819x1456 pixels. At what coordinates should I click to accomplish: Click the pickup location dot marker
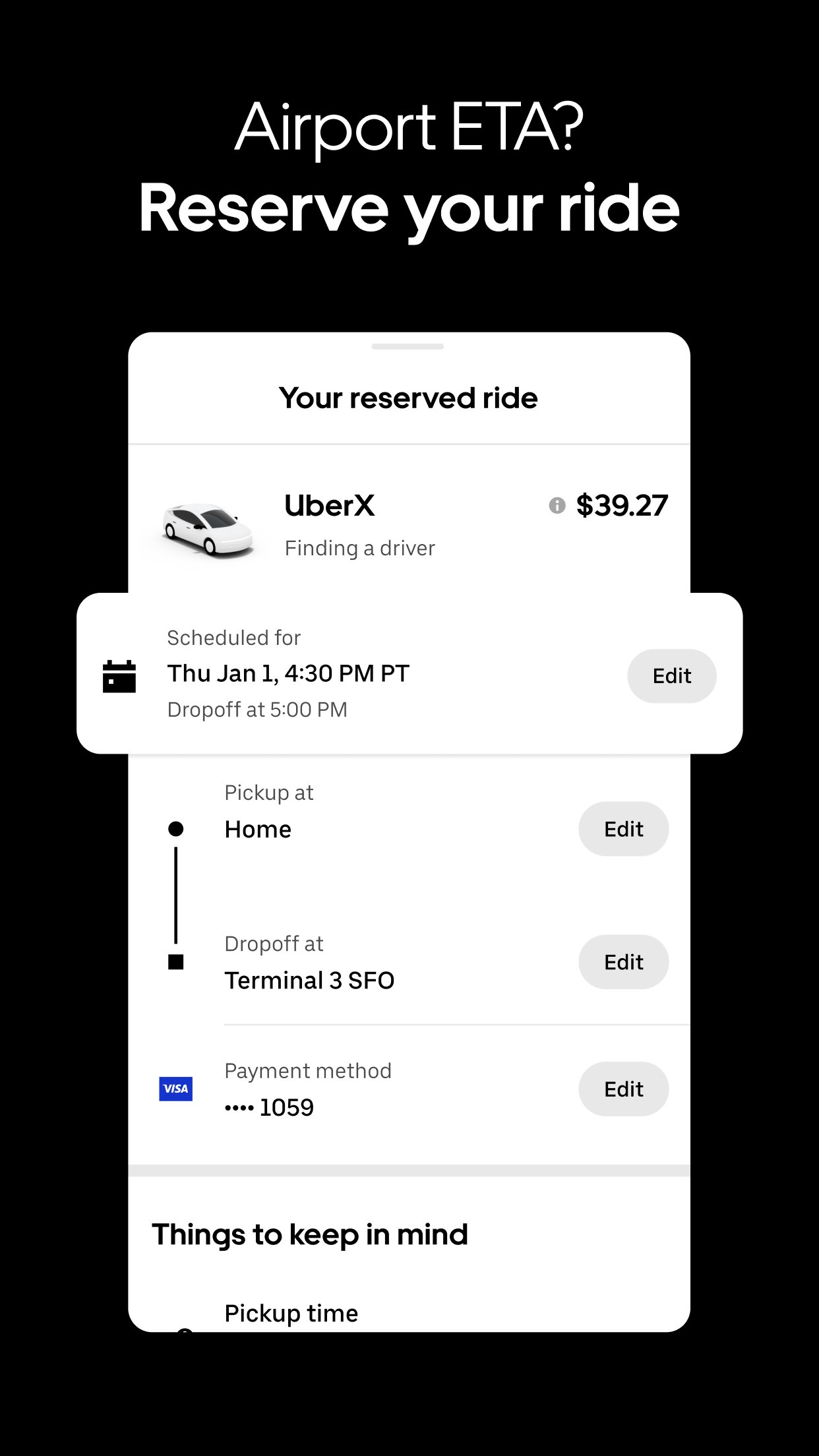175,829
